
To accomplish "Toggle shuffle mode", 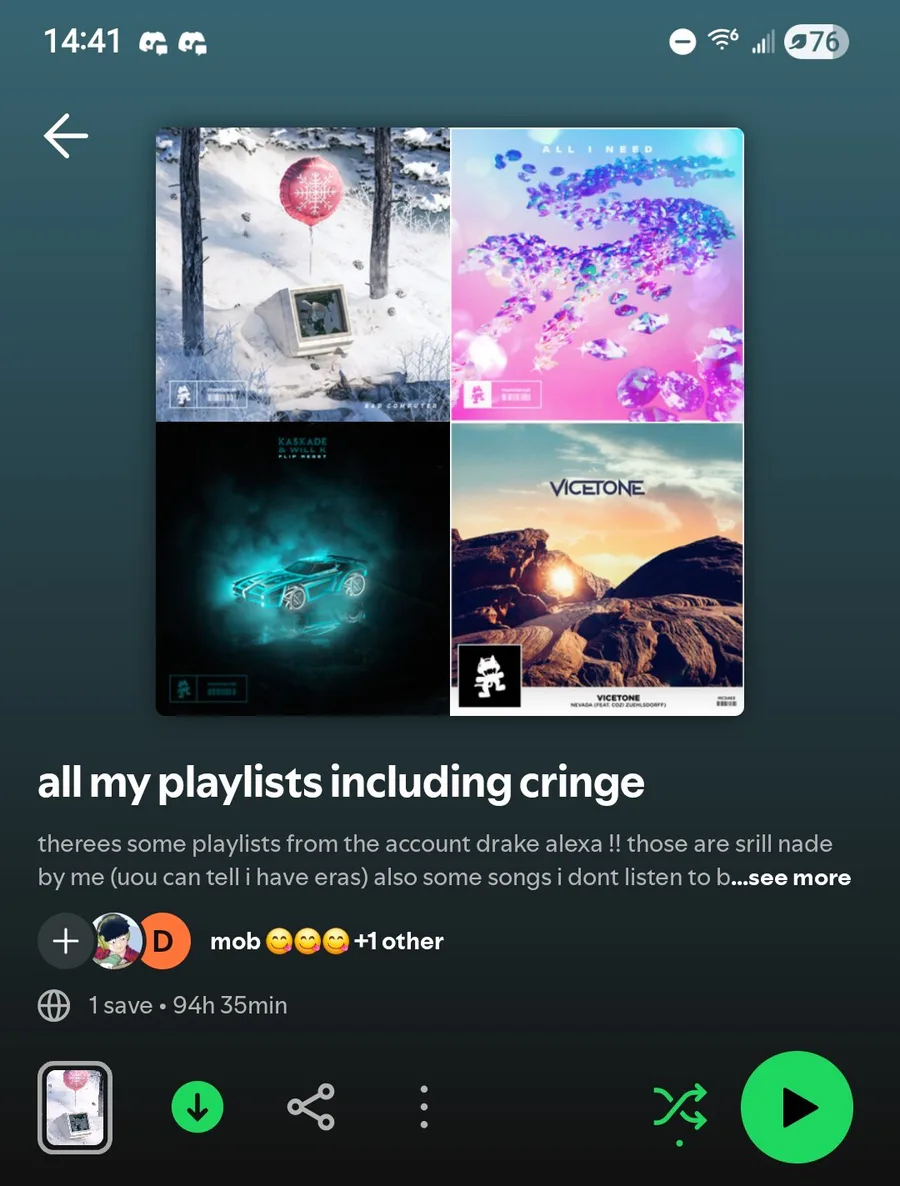I will (x=679, y=1109).
